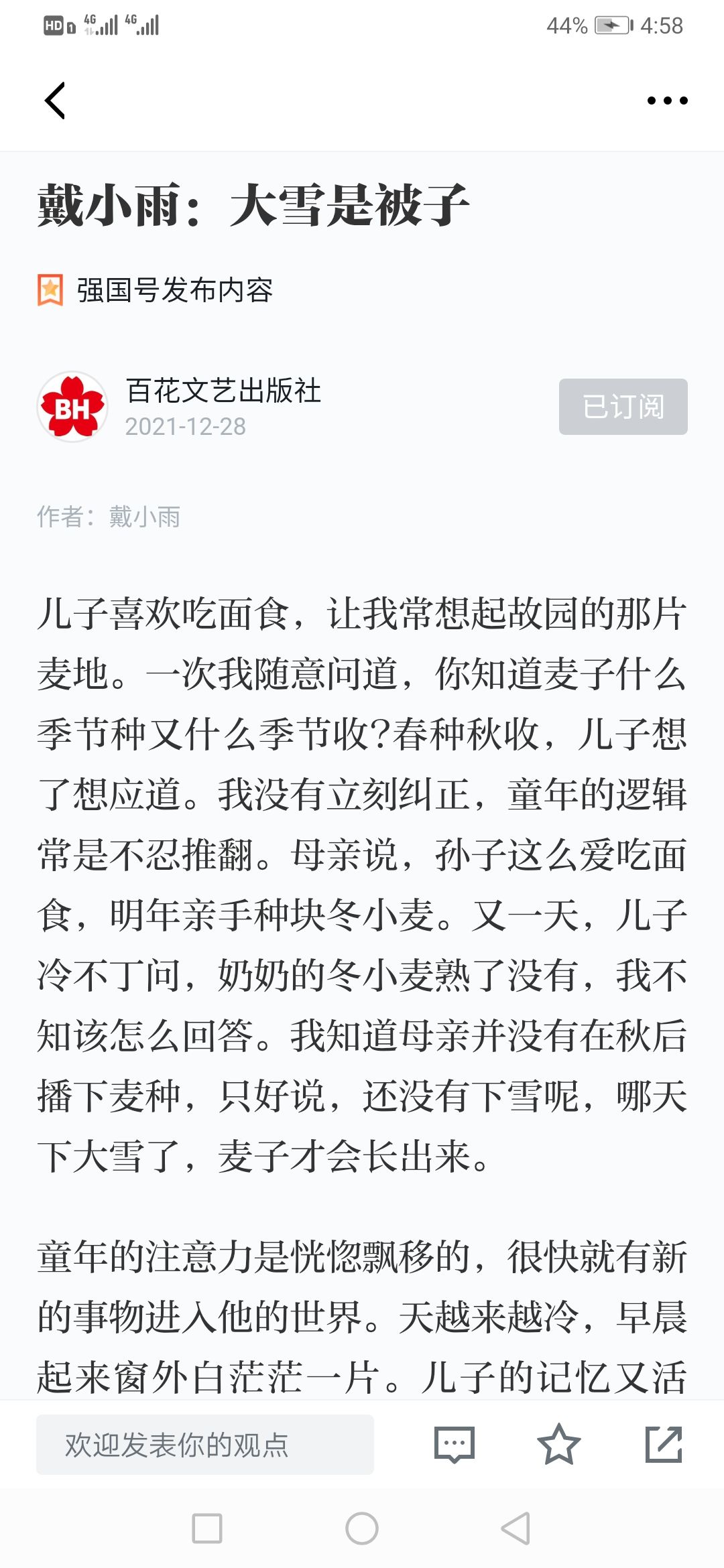This screenshot has width=724, height=1568.
Task: Open the three-dot overflow menu
Action: [667, 101]
